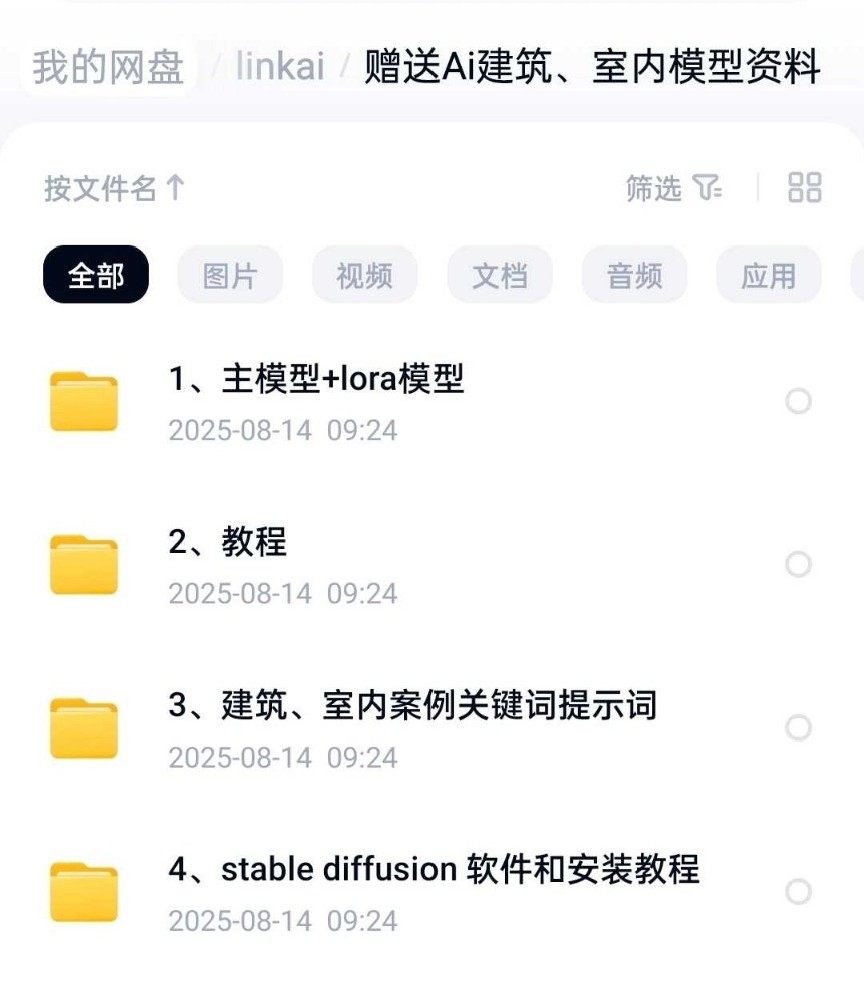The width and height of the screenshot is (864, 988).
Task: Select the 全部 filter chip
Action: (x=96, y=275)
